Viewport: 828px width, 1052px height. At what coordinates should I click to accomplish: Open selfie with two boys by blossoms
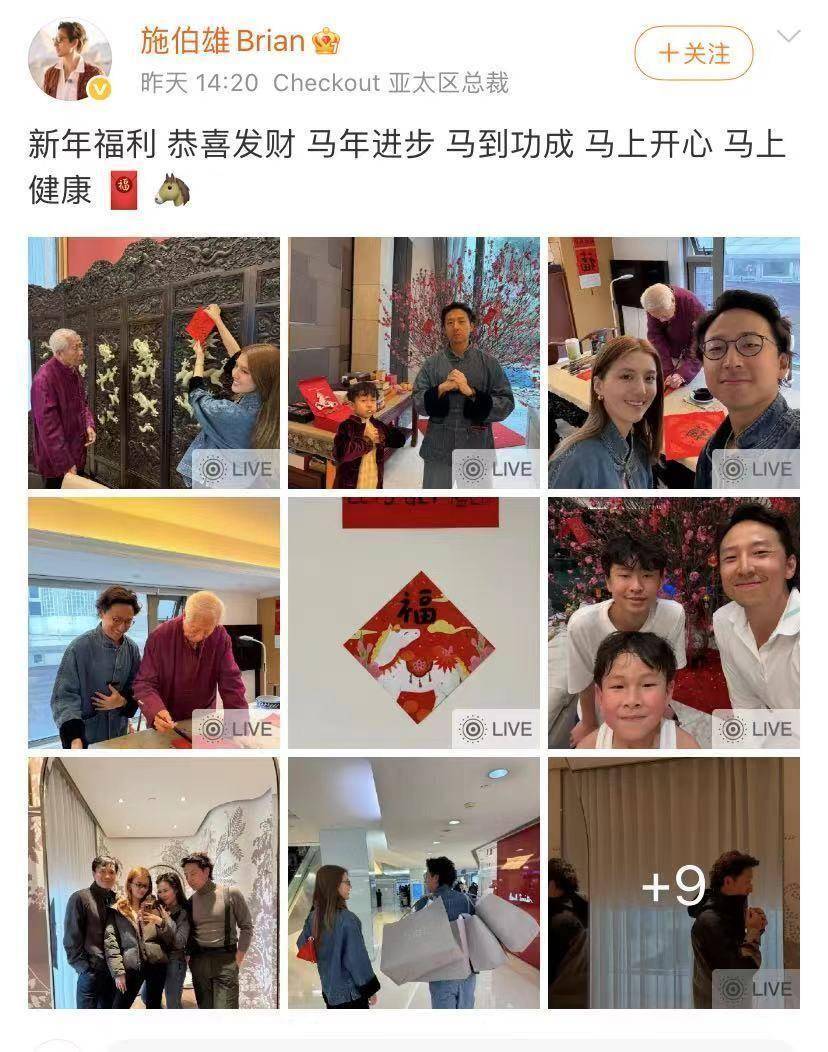pyautogui.click(x=673, y=622)
